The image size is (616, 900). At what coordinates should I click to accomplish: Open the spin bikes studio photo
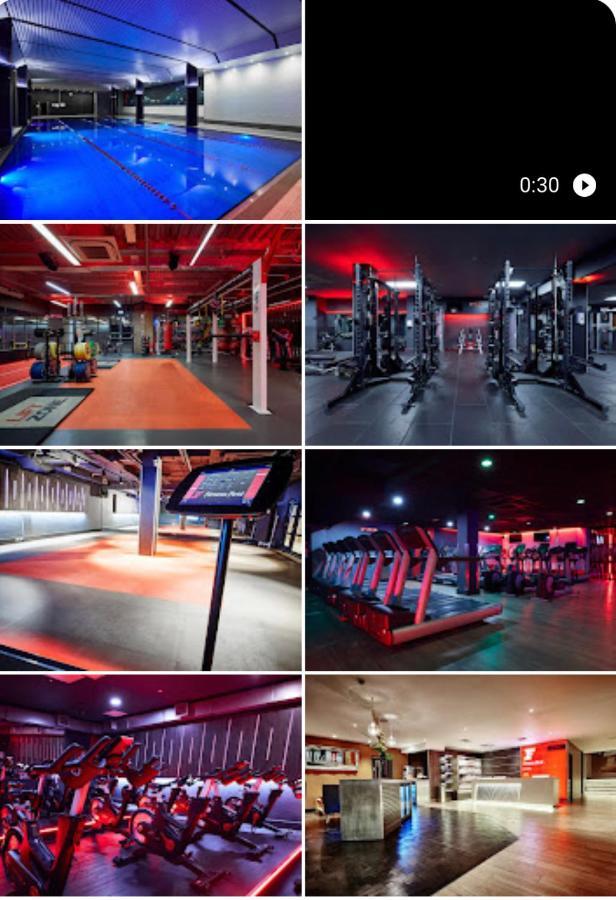150,785
